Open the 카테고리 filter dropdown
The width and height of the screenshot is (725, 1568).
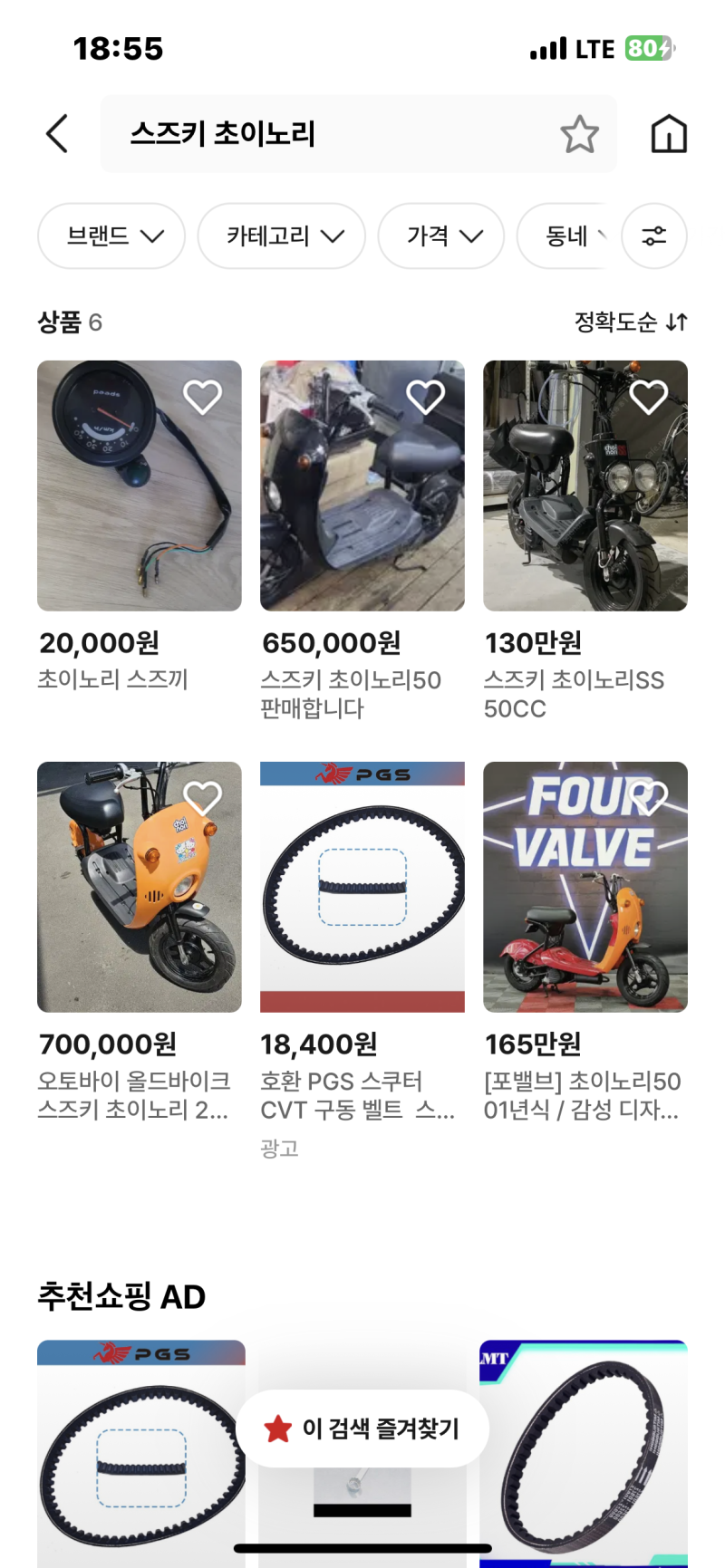point(281,236)
